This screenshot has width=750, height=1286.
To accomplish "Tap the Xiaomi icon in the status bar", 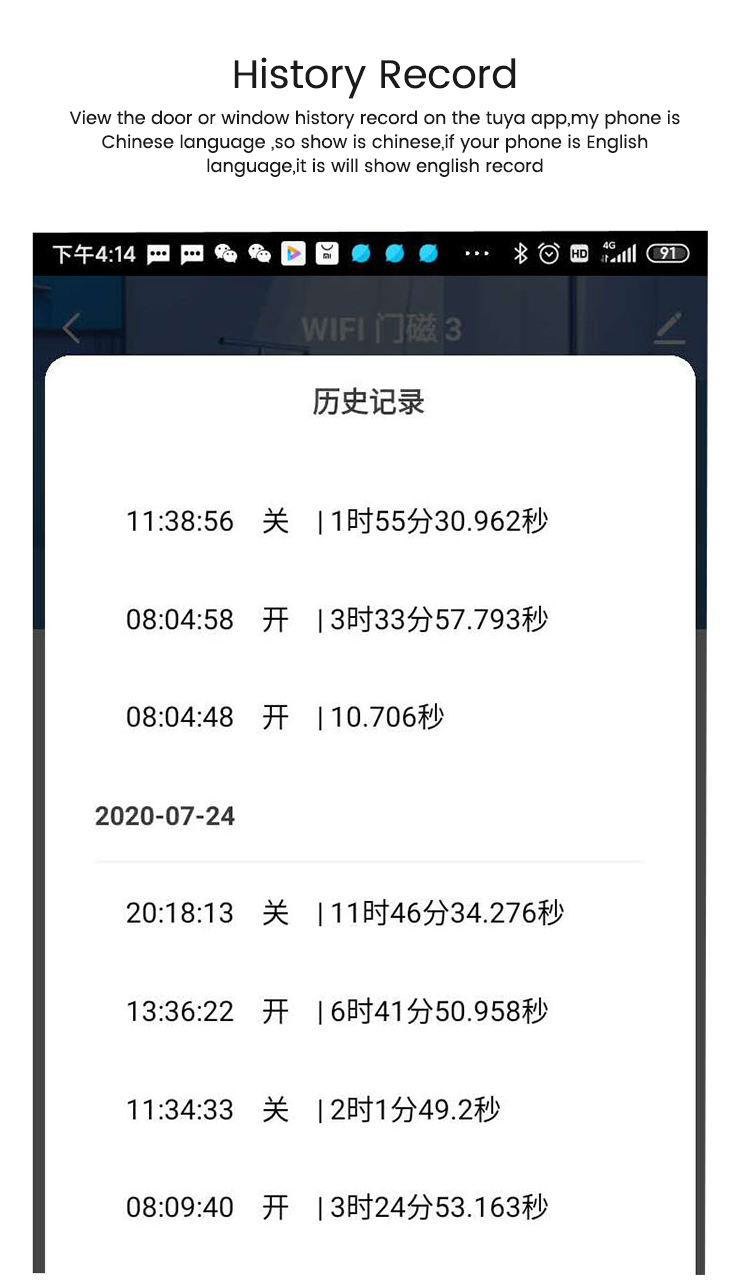I will (x=326, y=254).
